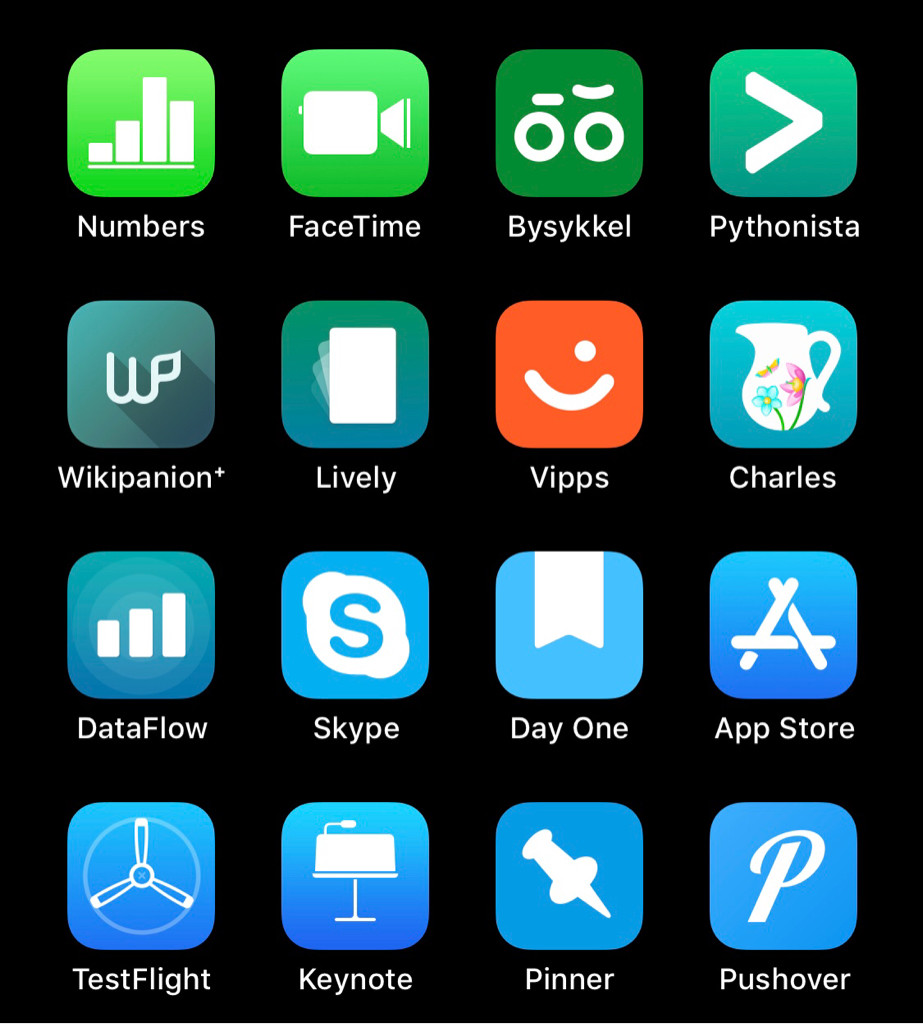
Task: Start the Charles proxy app
Action: [x=783, y=373]
